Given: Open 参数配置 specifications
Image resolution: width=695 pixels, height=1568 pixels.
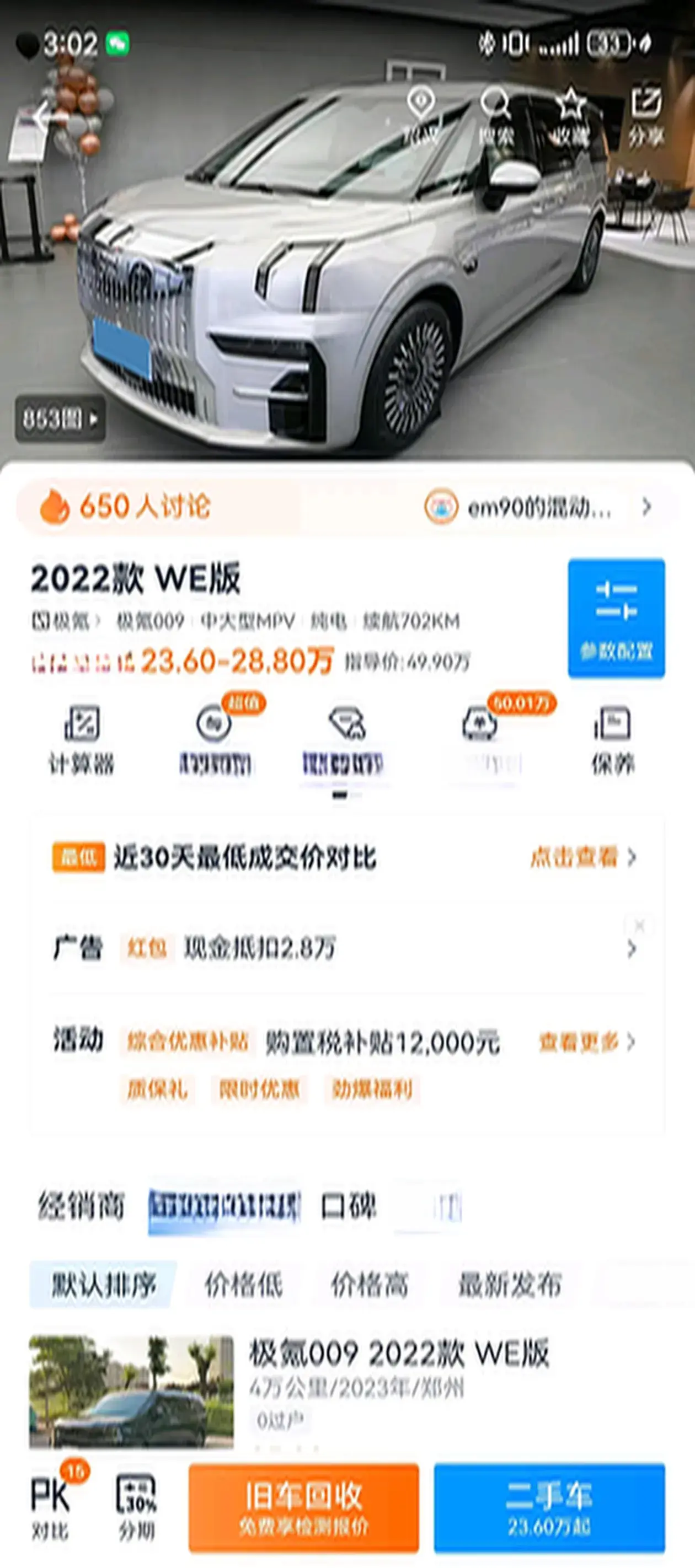Looking at the screenshot, I should pyautogui.click(x=616, y=617).
